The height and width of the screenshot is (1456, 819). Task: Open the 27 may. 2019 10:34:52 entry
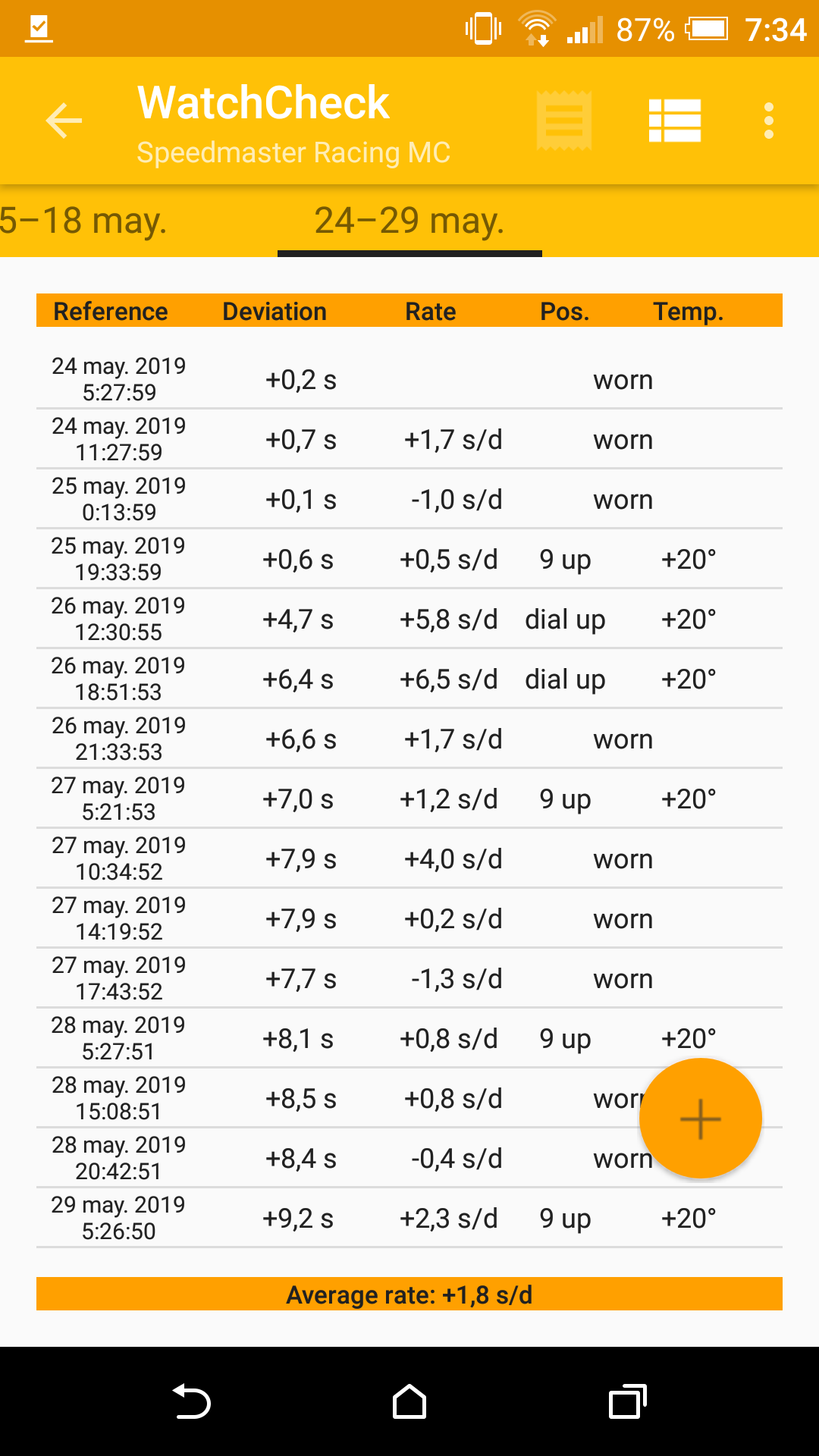pyautogui.click(x=409, y=858)
